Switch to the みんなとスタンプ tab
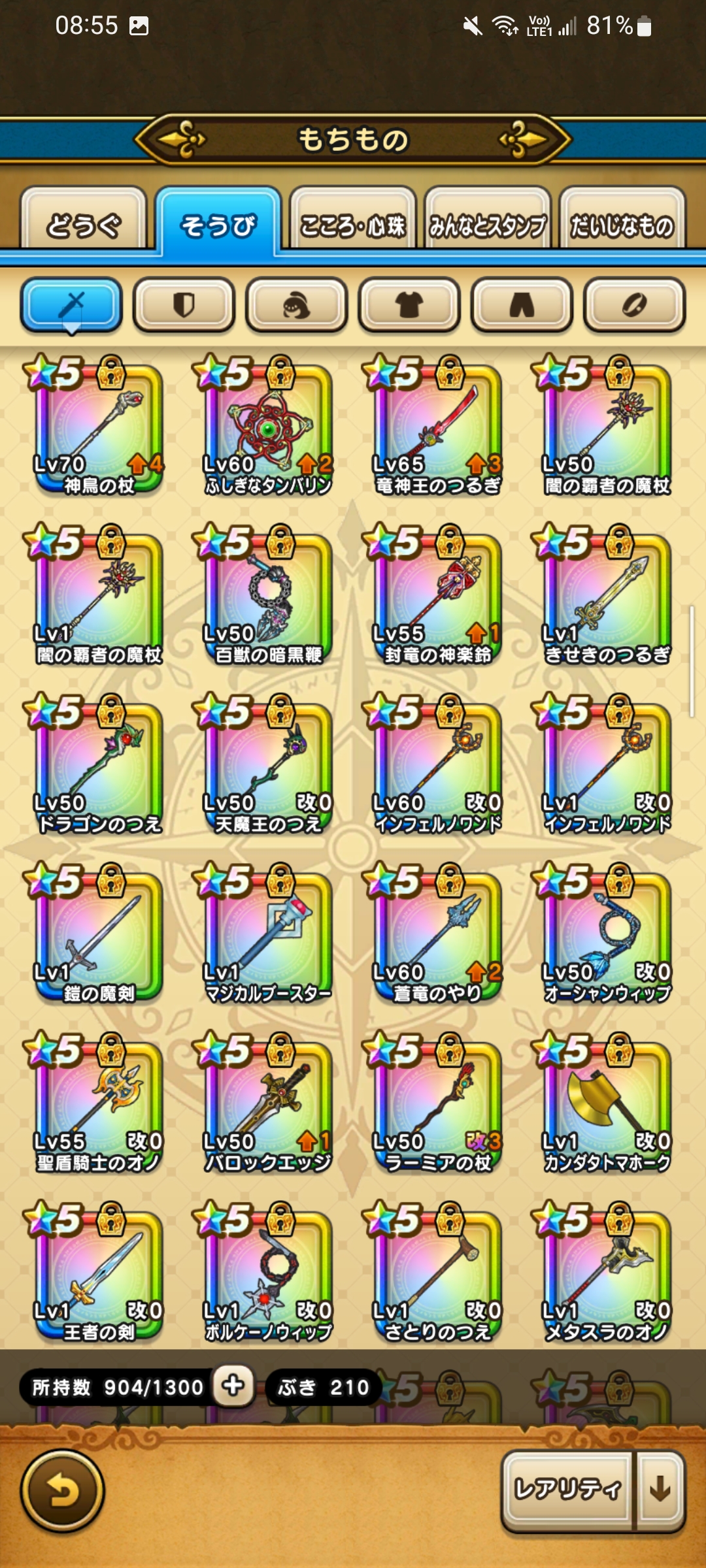706x1568 pixels. 487,224
